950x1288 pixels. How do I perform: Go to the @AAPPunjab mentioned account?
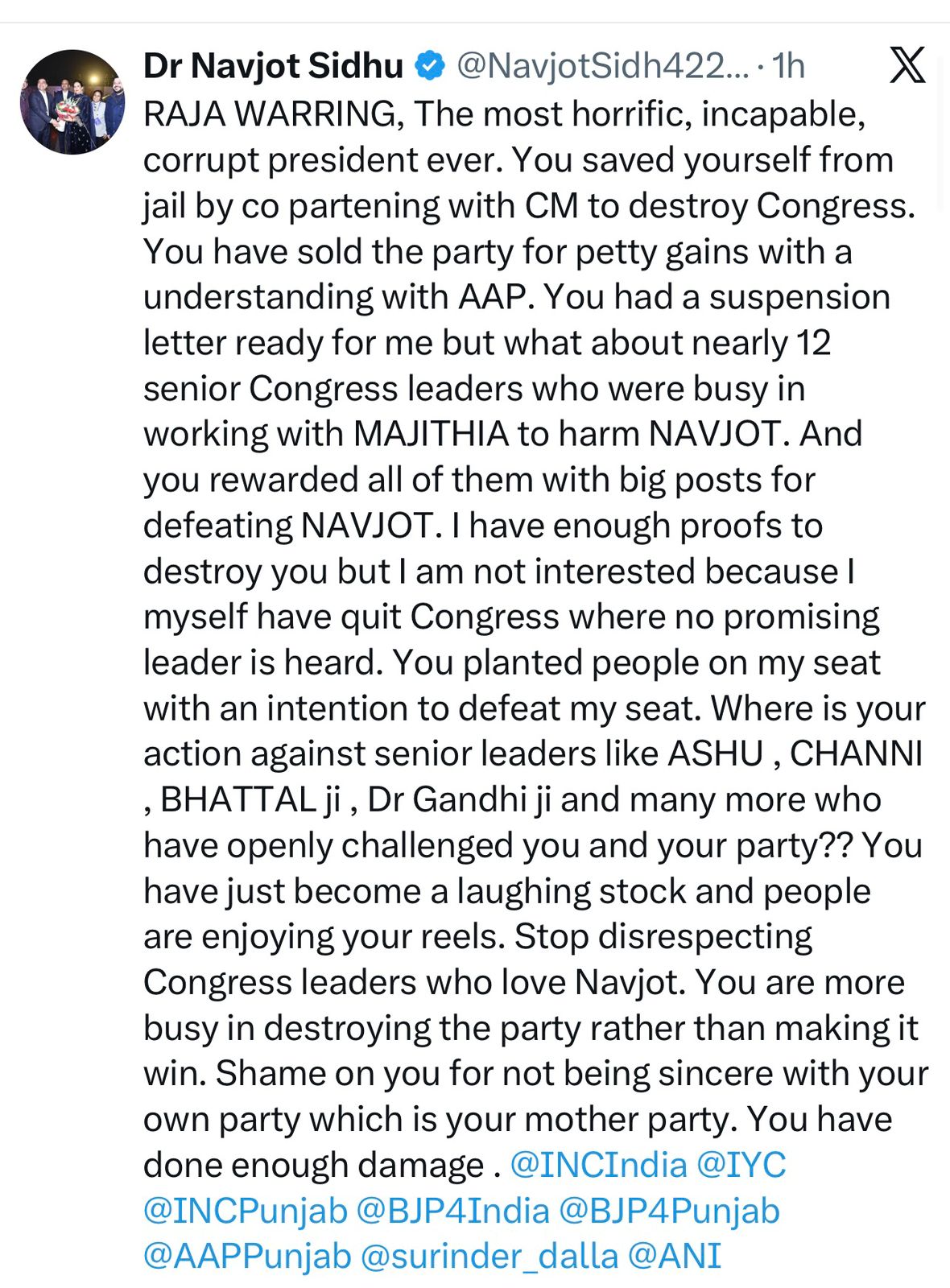click(x=247, y=1257)
